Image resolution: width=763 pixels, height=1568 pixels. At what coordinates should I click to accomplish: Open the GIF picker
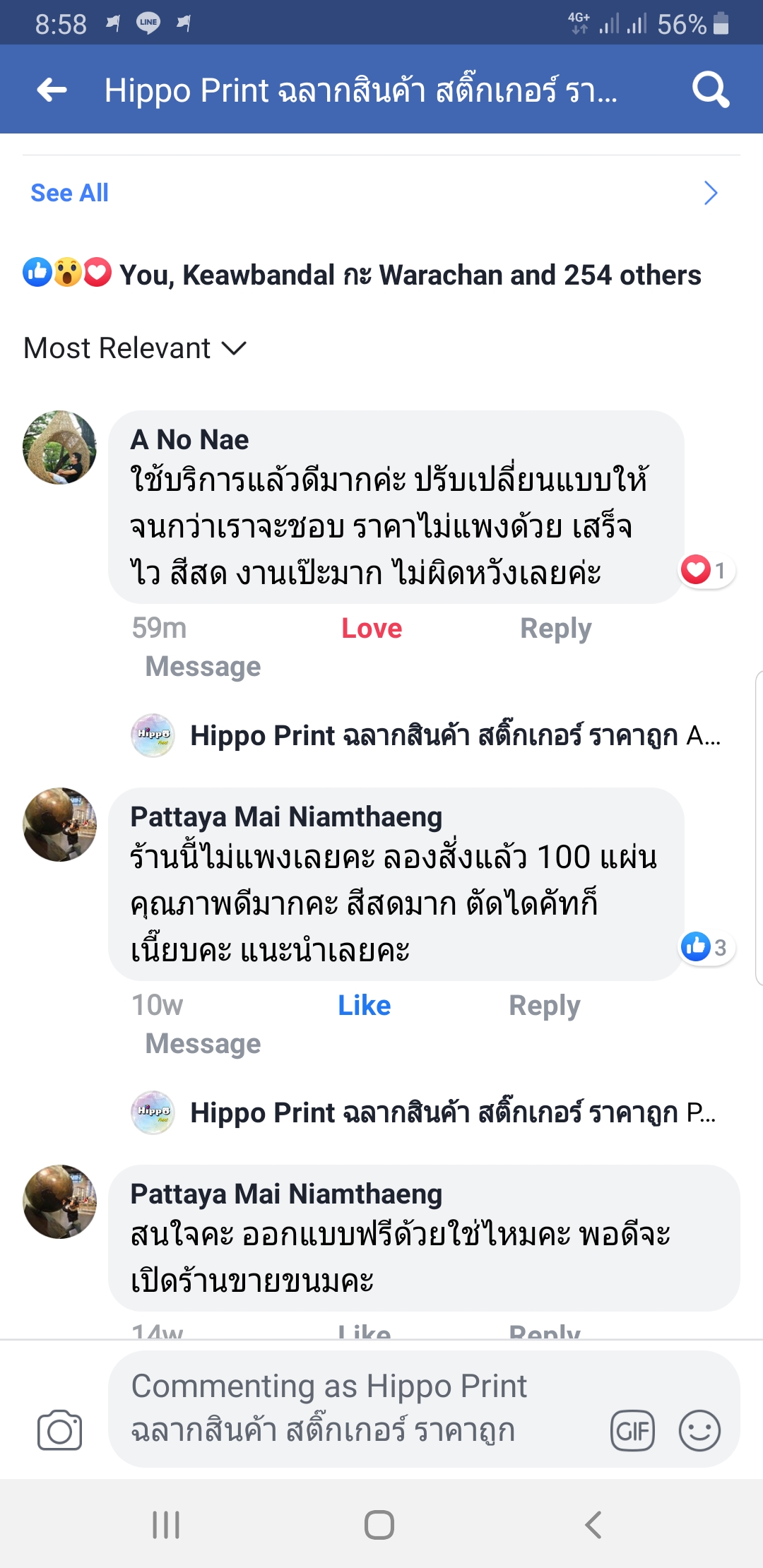tap(632, 1431)
